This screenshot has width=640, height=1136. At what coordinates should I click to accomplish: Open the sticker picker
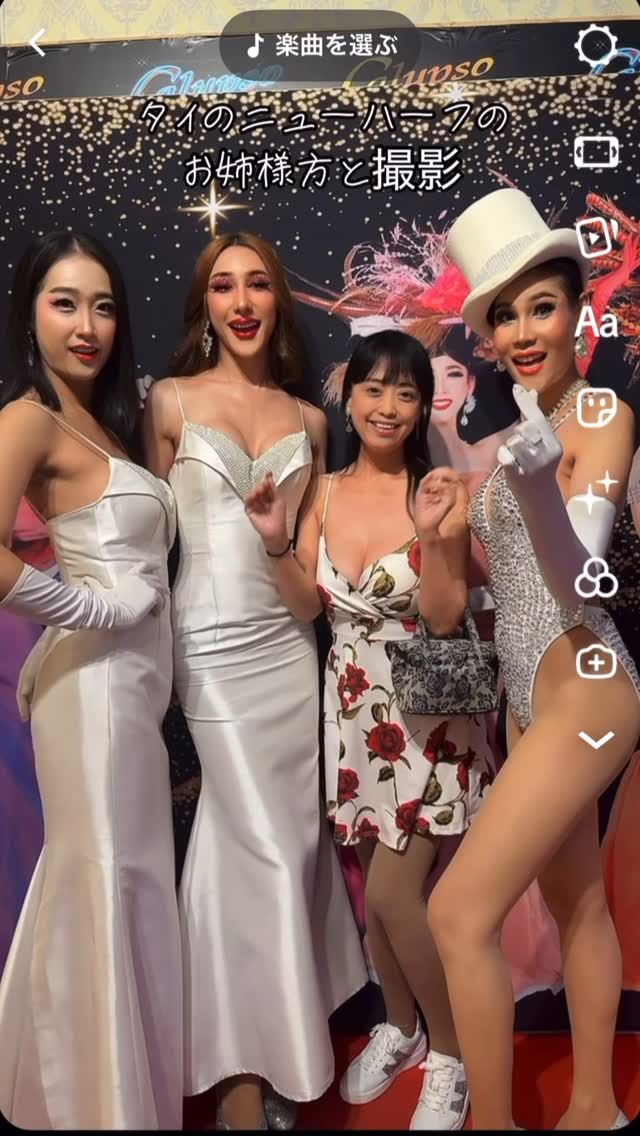click(x=597, y=407)
